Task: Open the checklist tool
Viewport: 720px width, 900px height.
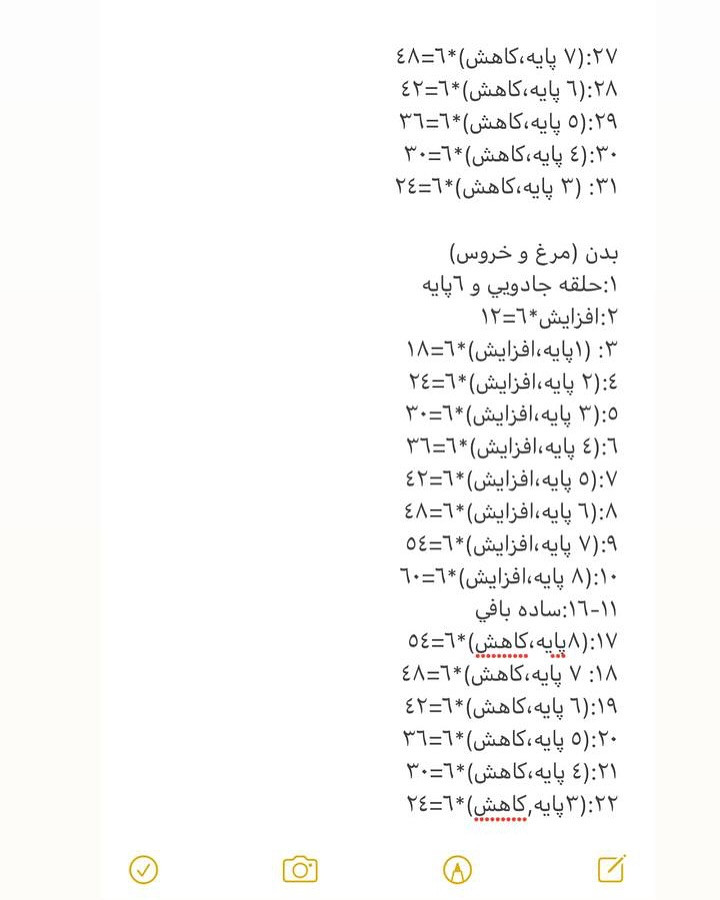Action: coord(144,869)
